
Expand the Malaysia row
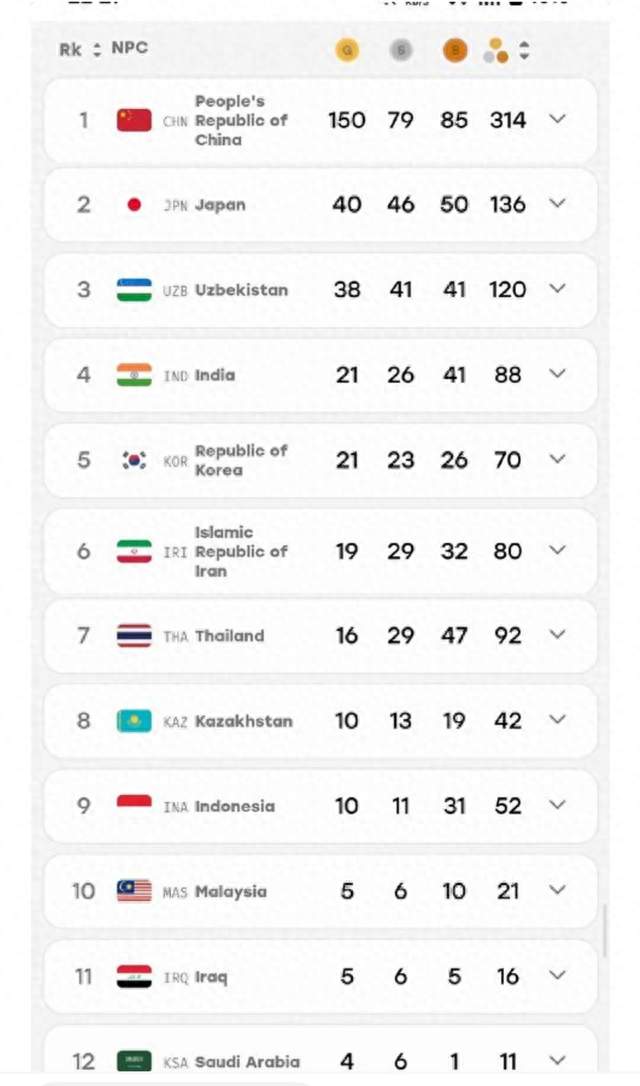pyautogui.click(x=558, y=891)
